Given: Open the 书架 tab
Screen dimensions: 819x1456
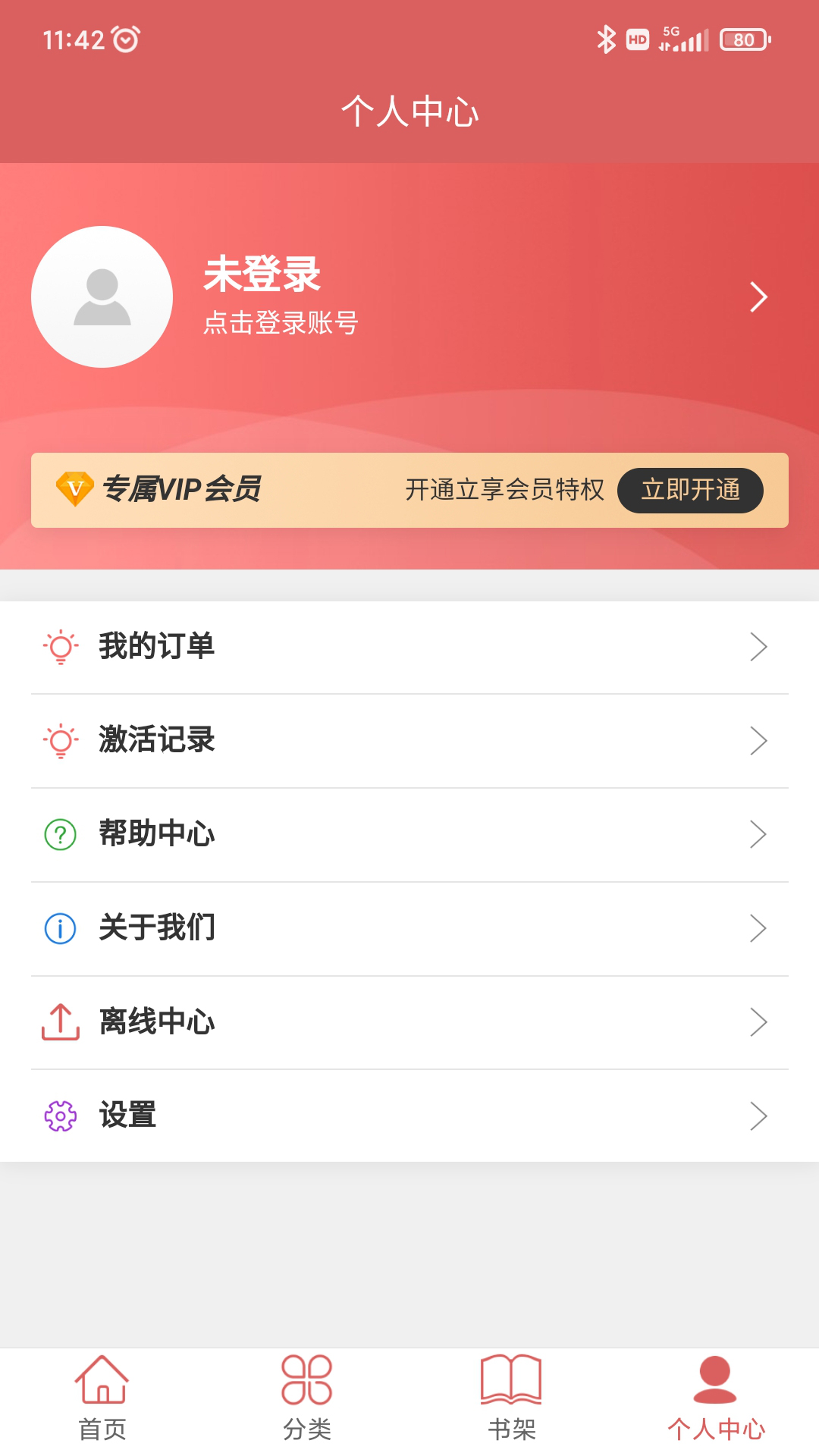Looking at the screenshot, I should point(512,1399).
